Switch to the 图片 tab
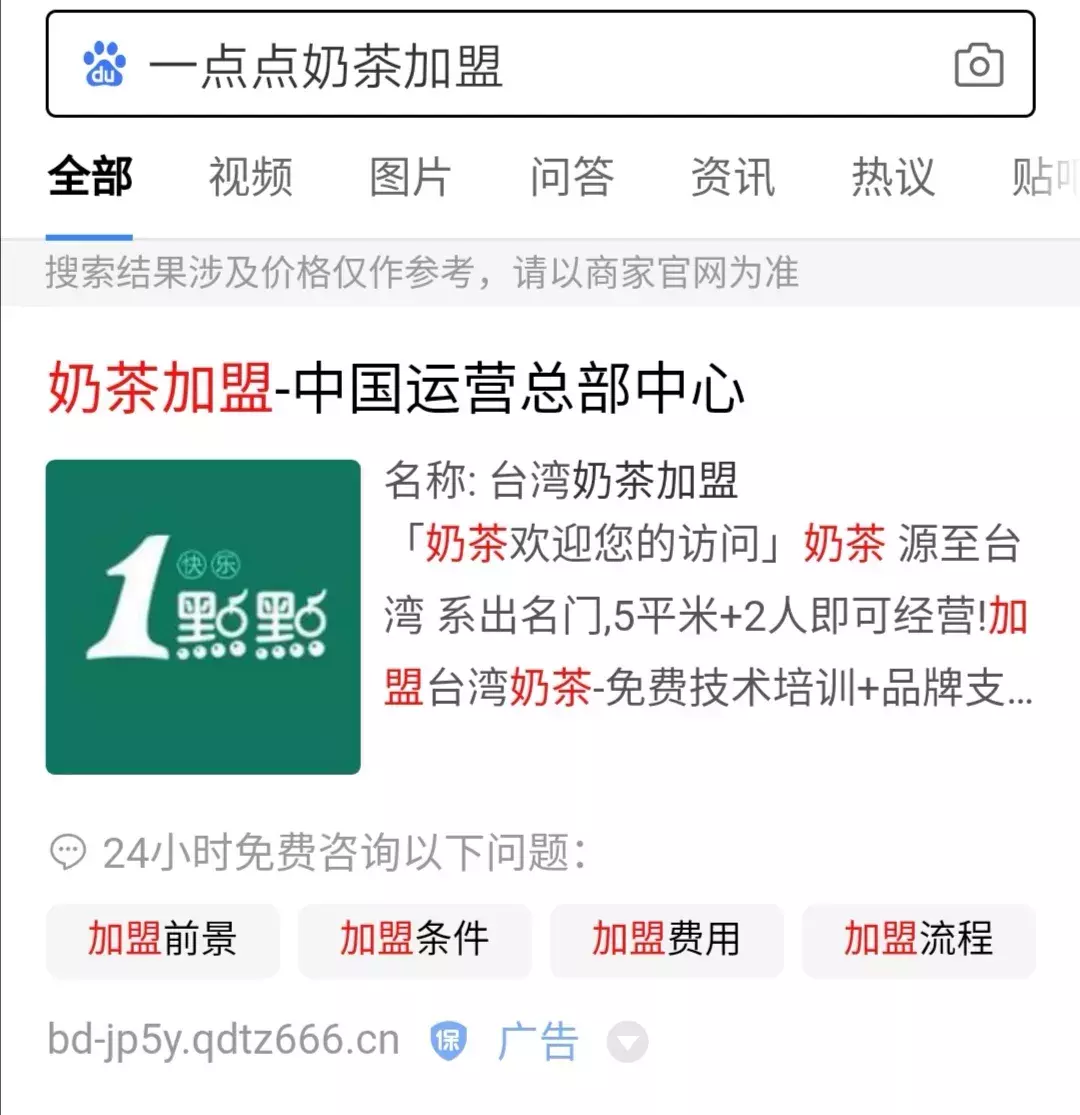The image size is (1080, 1115). pyautogui.click(x=410, y=178)
